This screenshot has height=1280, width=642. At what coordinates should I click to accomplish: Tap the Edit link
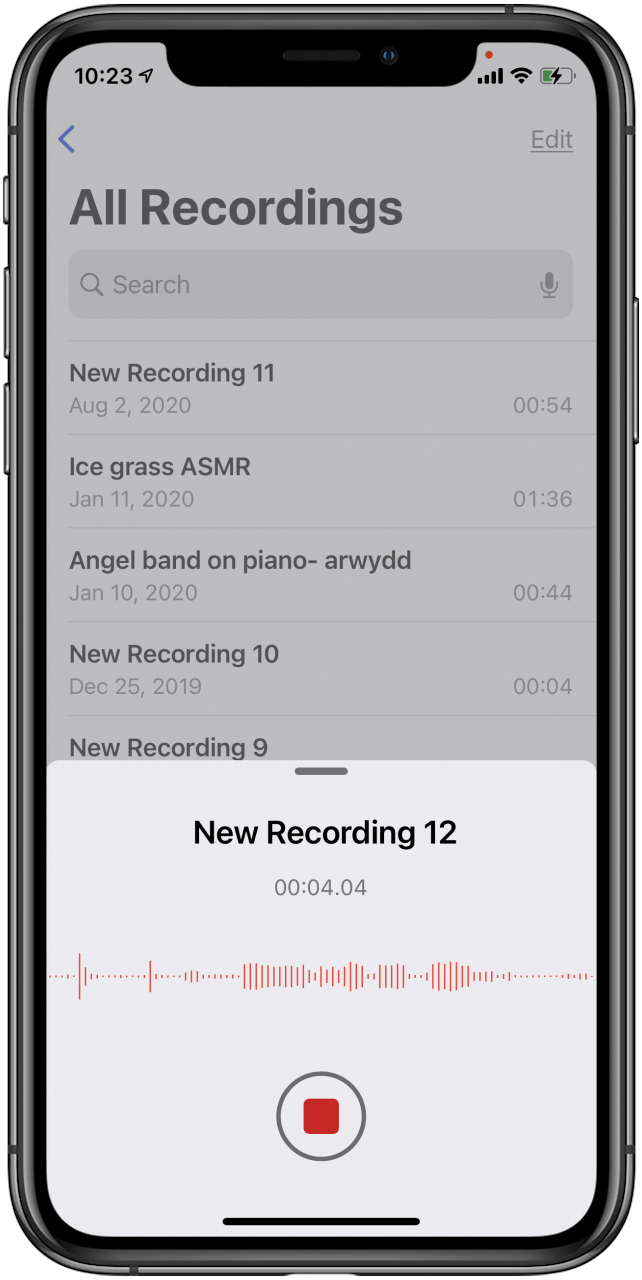click(551, 139)
